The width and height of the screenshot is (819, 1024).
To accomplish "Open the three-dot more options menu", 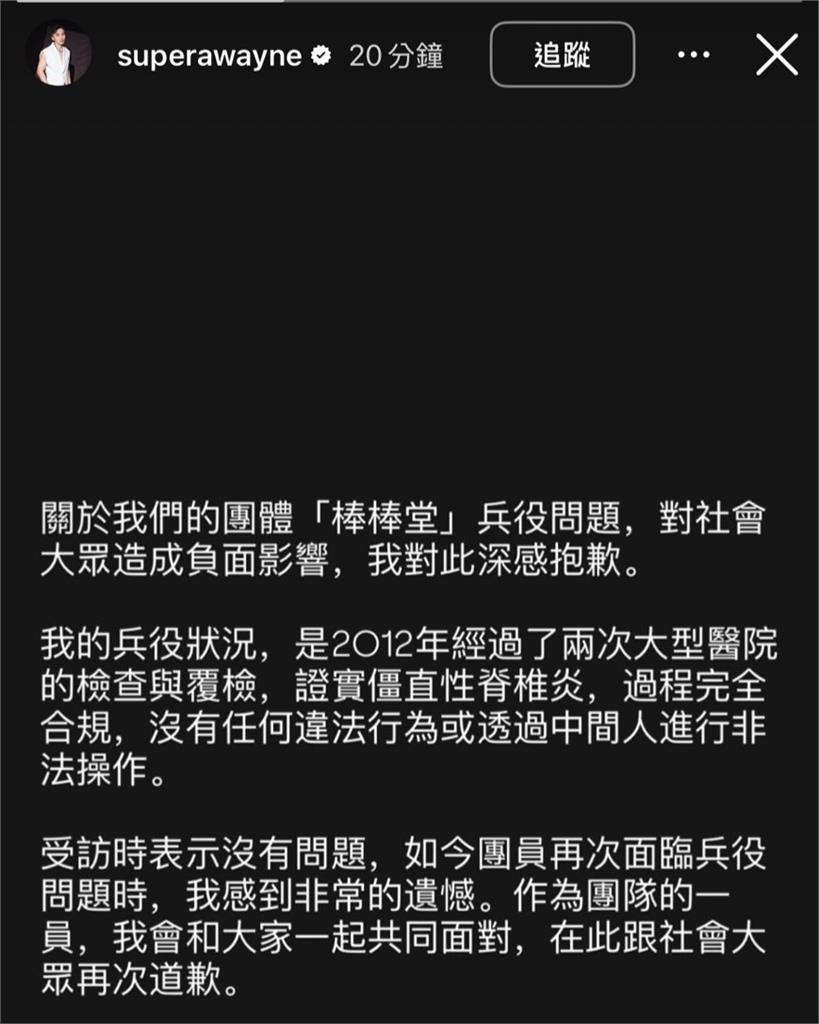I will coord(693,55).
